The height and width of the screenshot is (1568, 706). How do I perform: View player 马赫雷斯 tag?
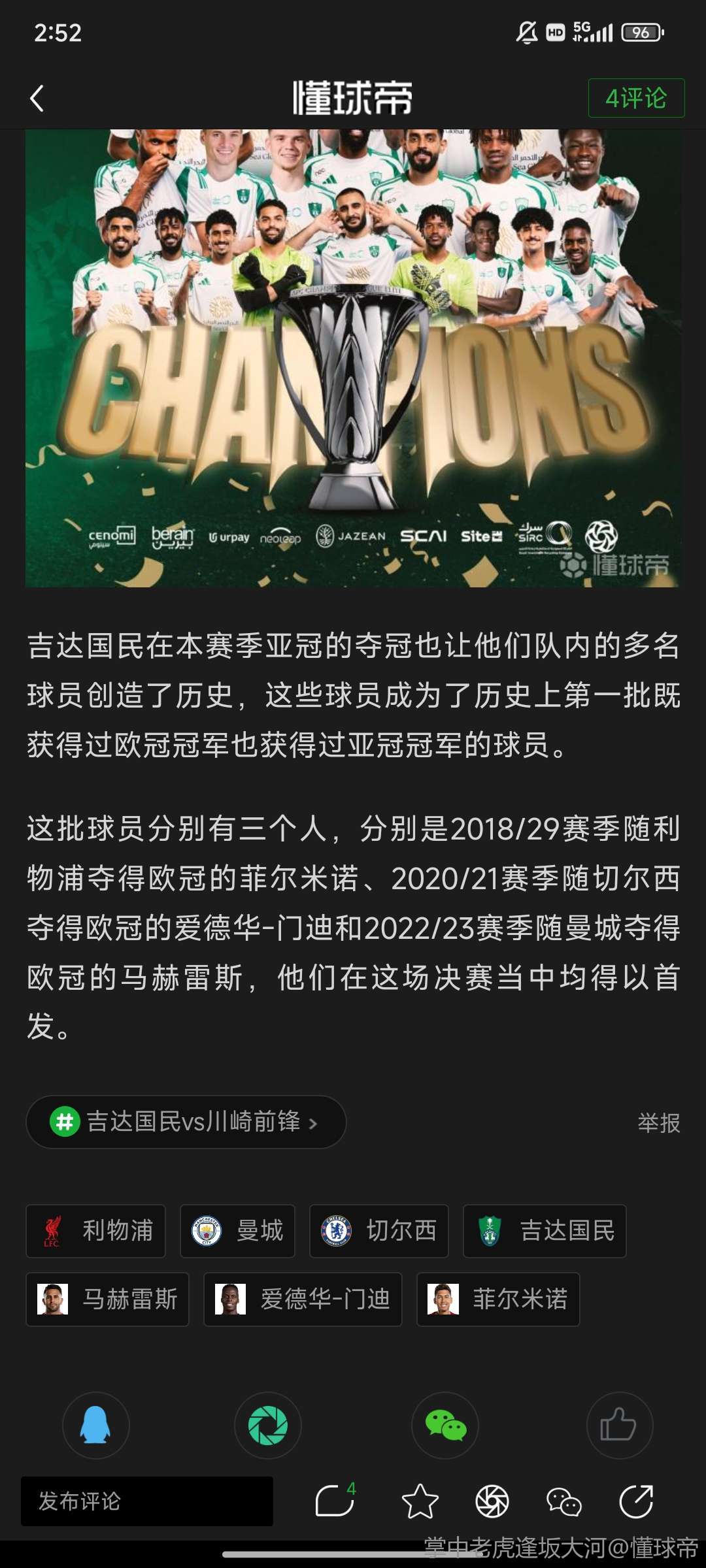108,1299
